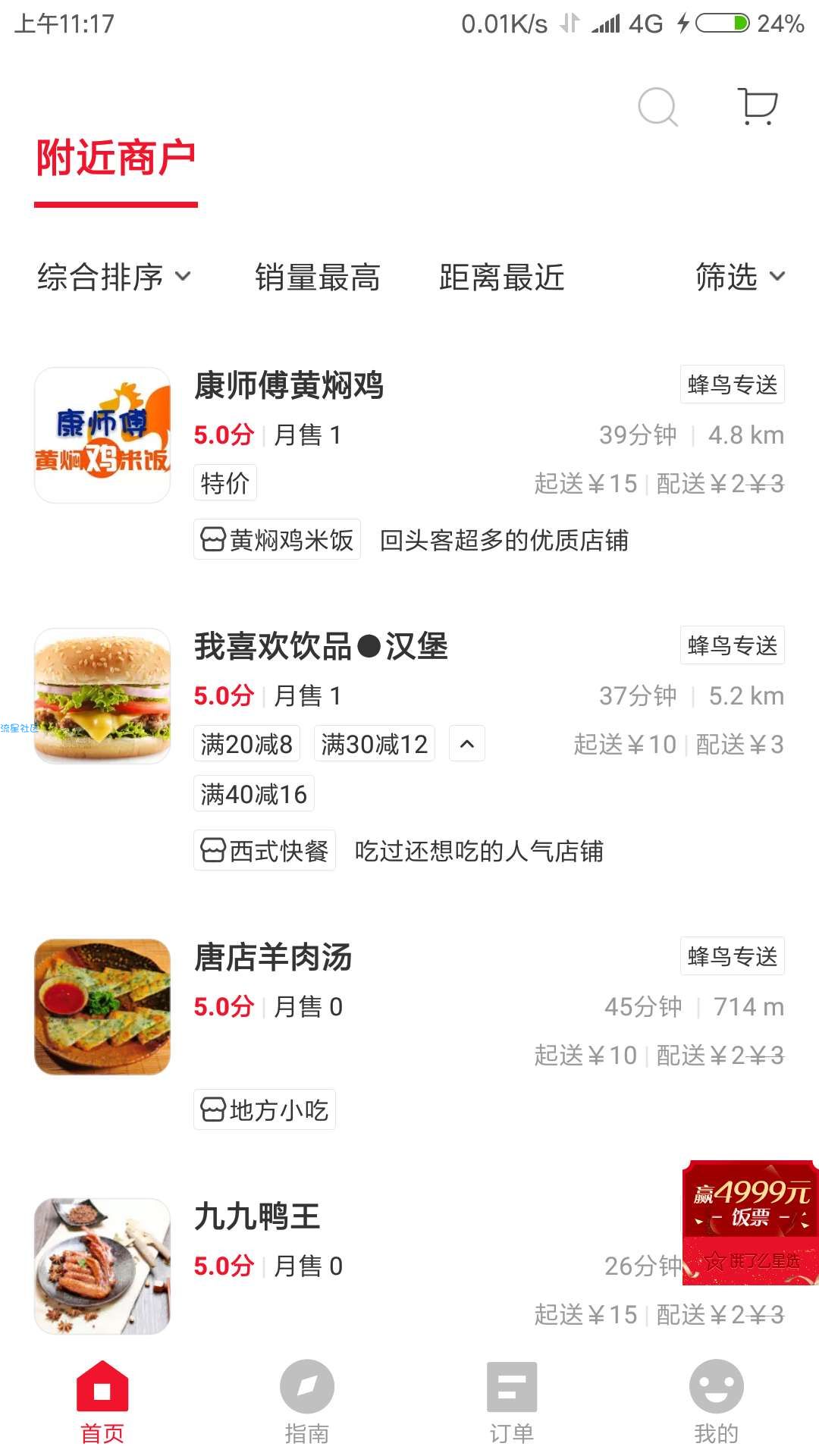Open the 筛选 filter menu
Viewport: 819px width, 1456px height.
[x=740, y=277]
